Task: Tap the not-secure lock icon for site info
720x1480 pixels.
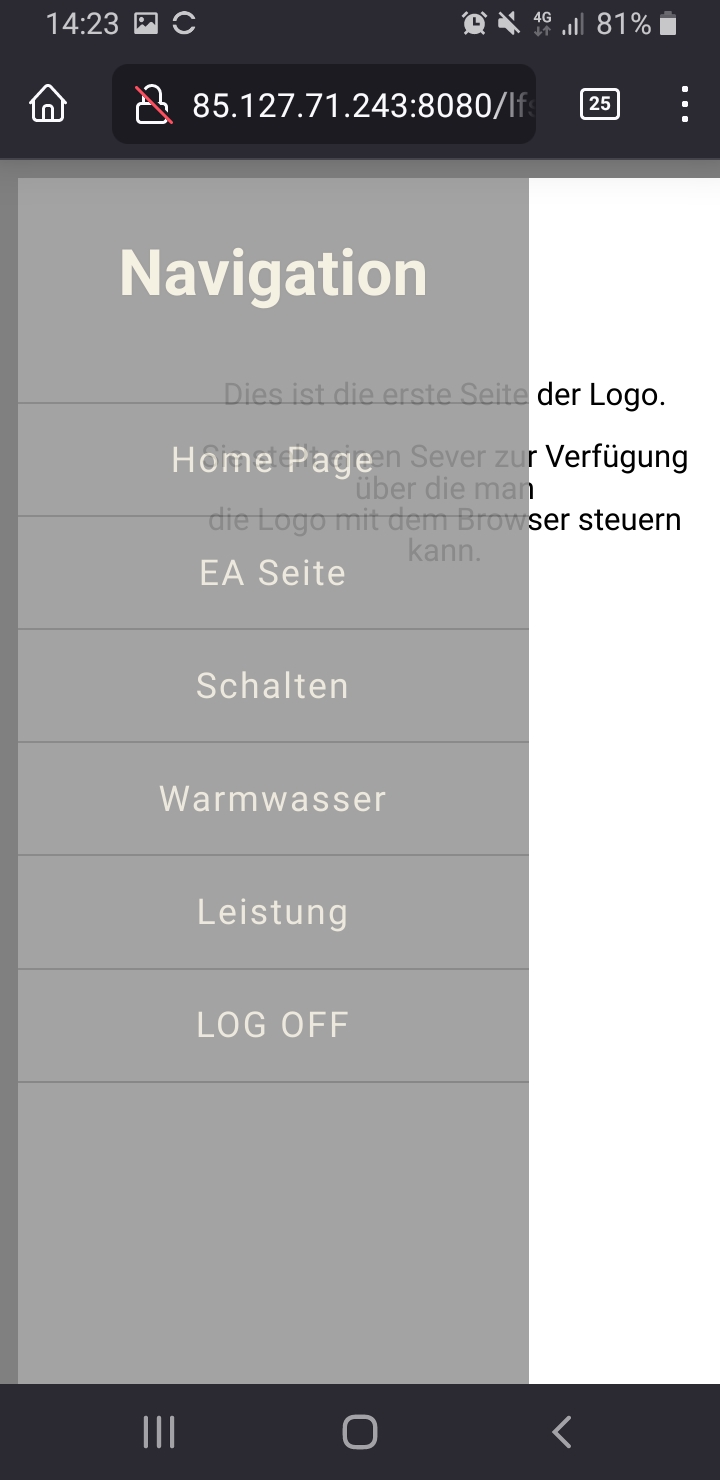Action: pyautogui.click(x=154, y=104)
